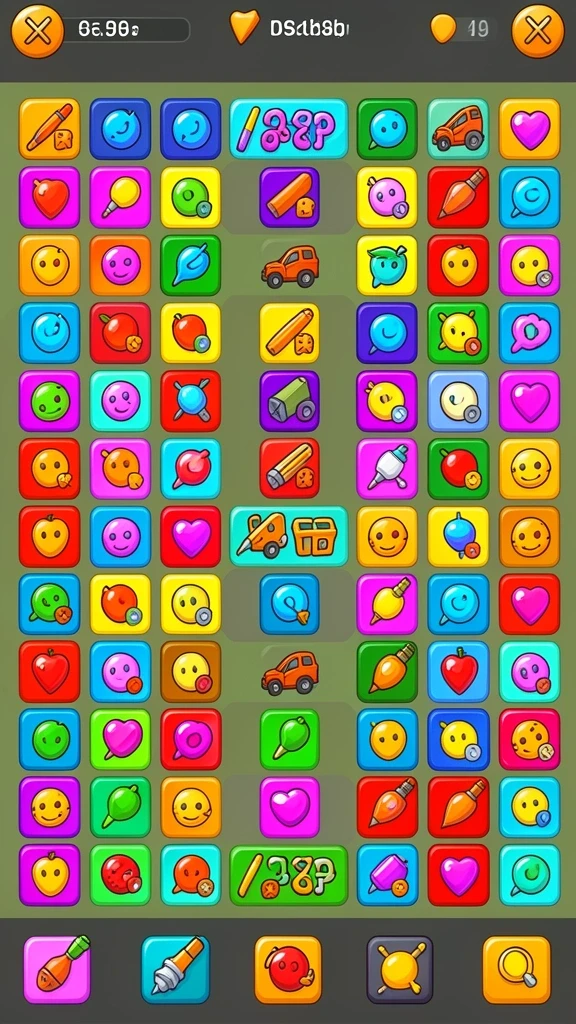Image resolution: width=576 pixels, height=1024 pixels.
Task: Select the wide teal tile with car and crate
Action: pos(289,536)
